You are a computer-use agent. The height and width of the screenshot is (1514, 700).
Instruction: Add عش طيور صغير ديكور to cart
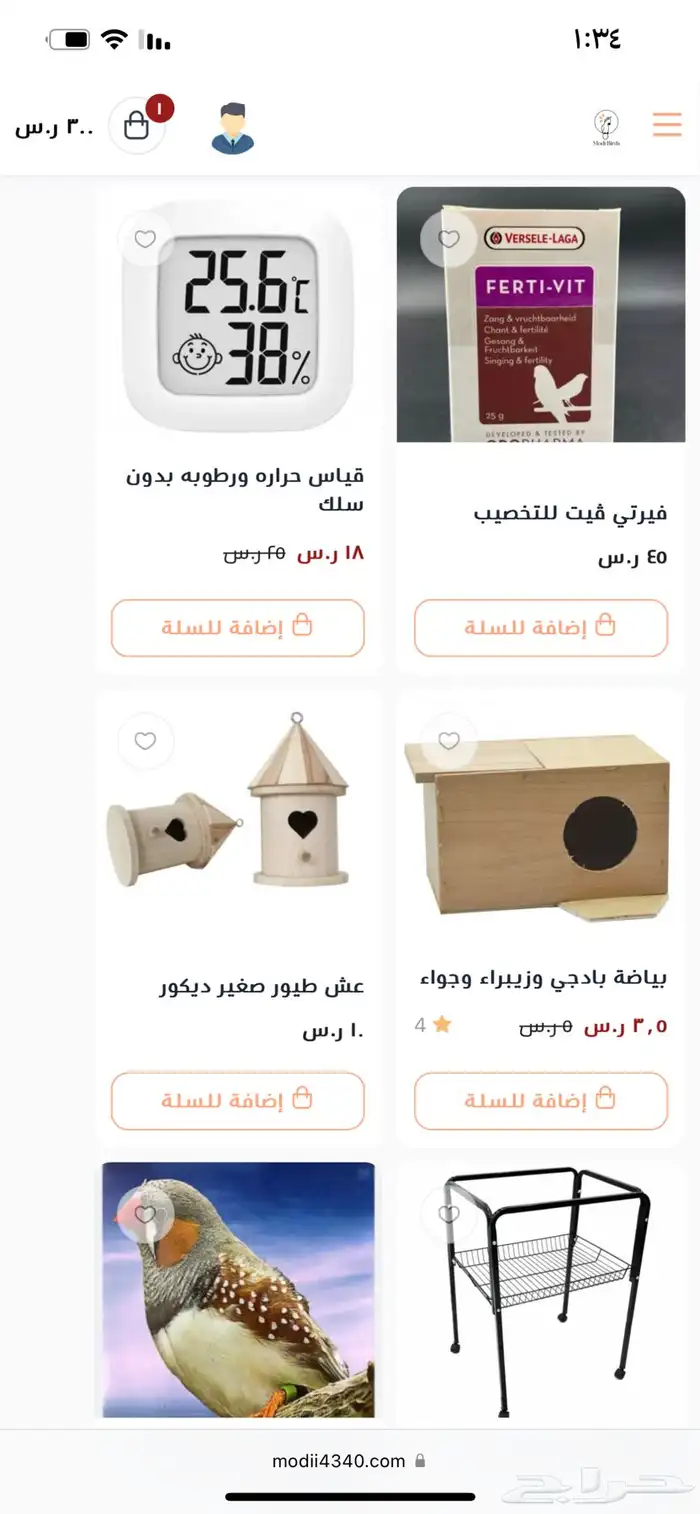pyautogui.click(x=237, y=1101)
